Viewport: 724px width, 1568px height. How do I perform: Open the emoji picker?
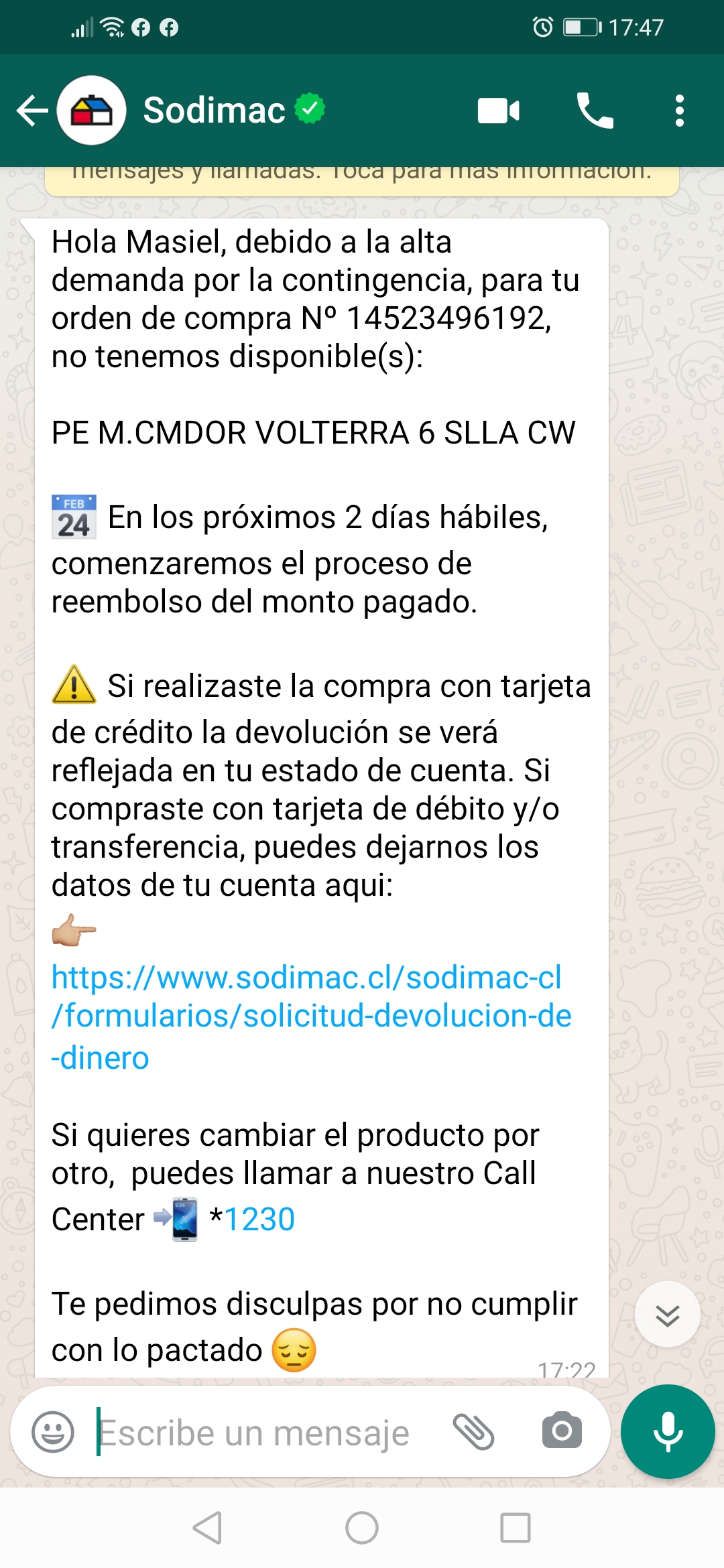point(53,1432)
